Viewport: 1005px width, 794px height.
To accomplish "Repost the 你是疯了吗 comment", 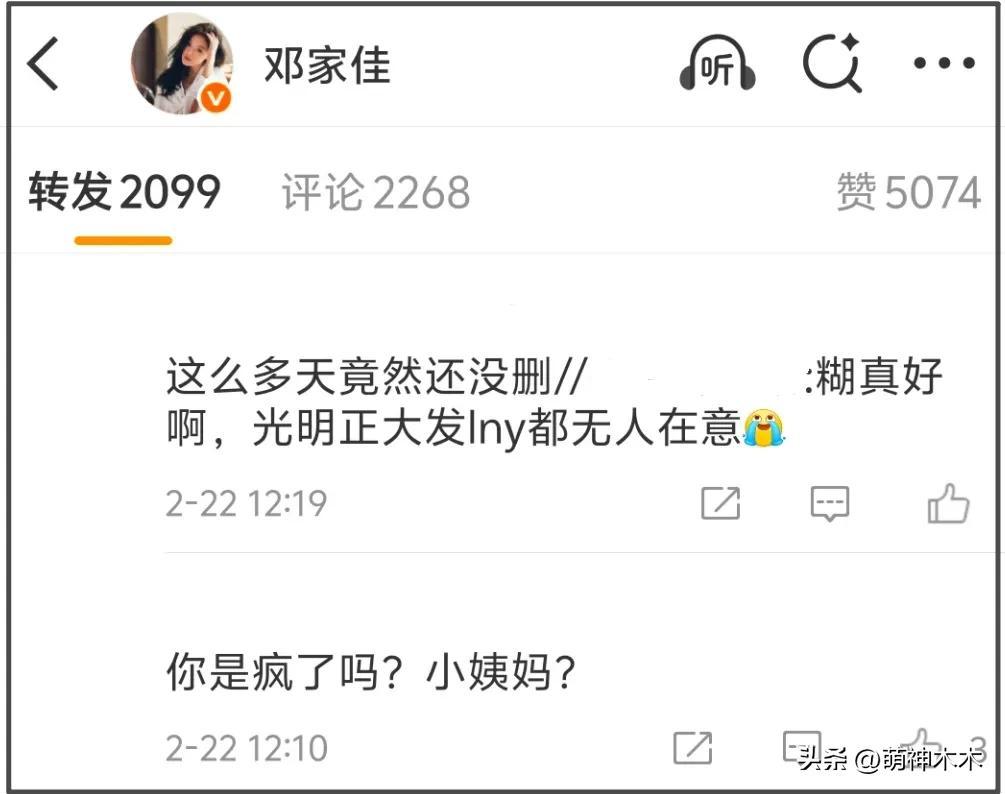I will (692, 747).
